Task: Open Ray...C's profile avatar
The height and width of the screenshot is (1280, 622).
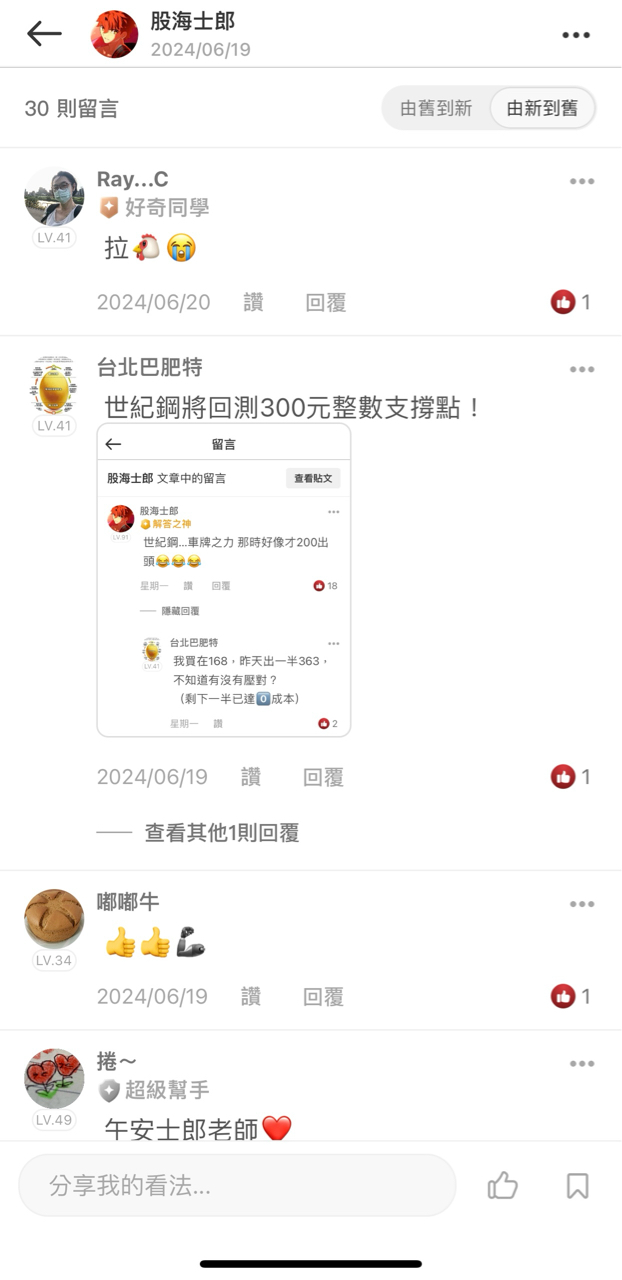Action: [x=54, y=197]
